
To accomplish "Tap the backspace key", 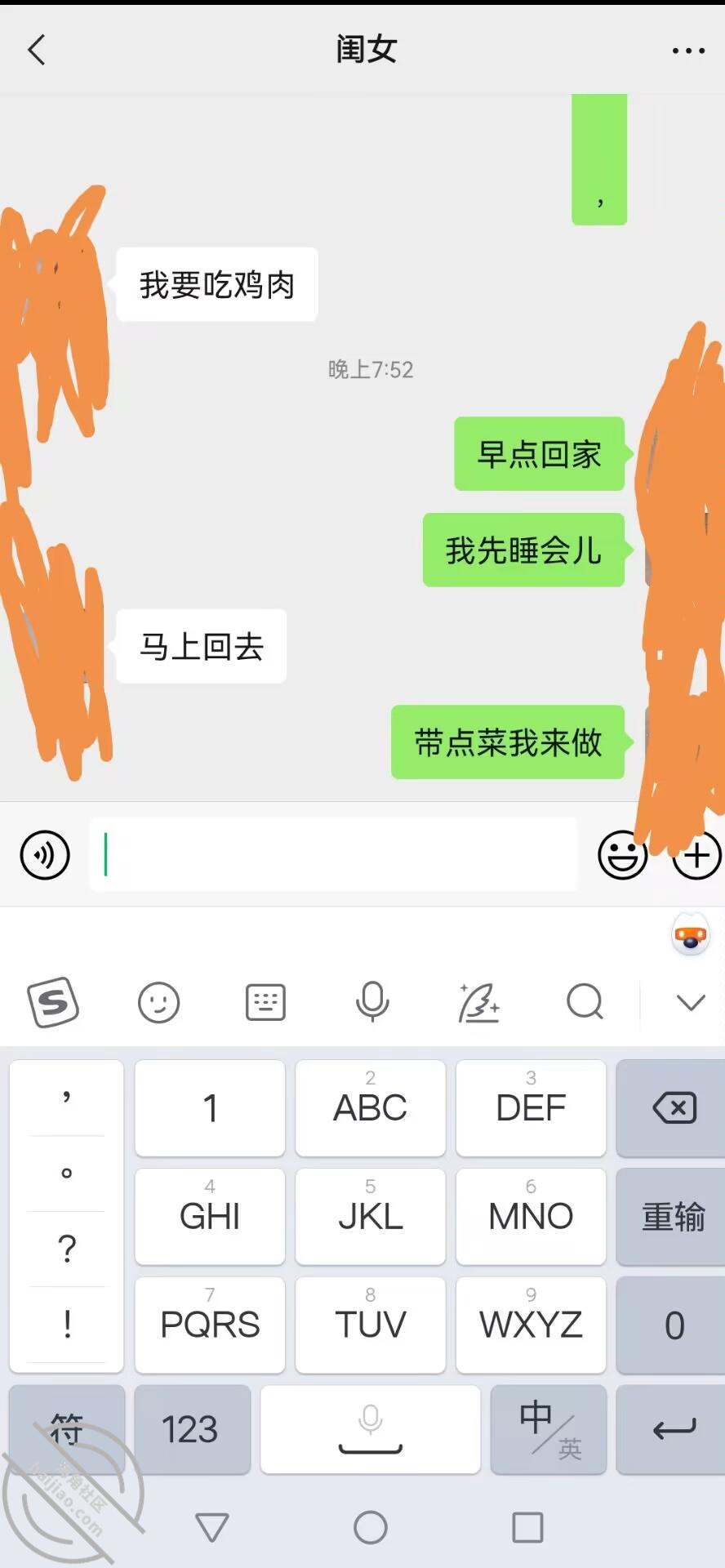I will tap(673, 1108).
